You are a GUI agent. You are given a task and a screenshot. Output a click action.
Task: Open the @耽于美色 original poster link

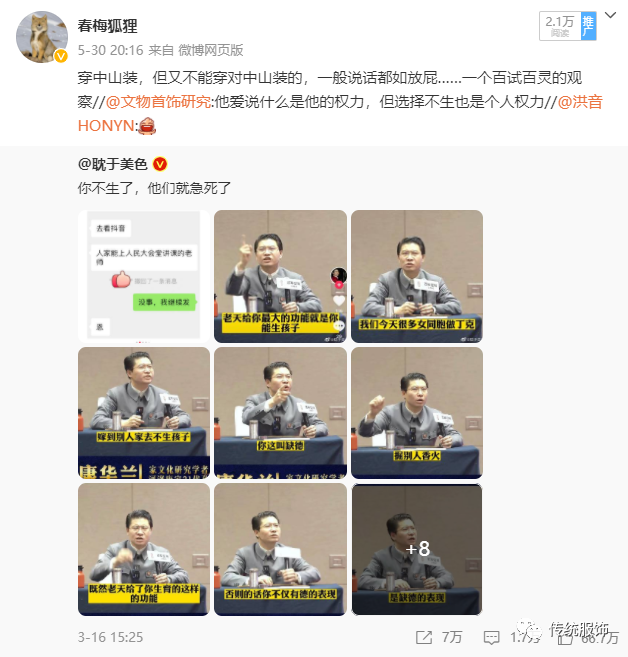(x=111, y=164)
